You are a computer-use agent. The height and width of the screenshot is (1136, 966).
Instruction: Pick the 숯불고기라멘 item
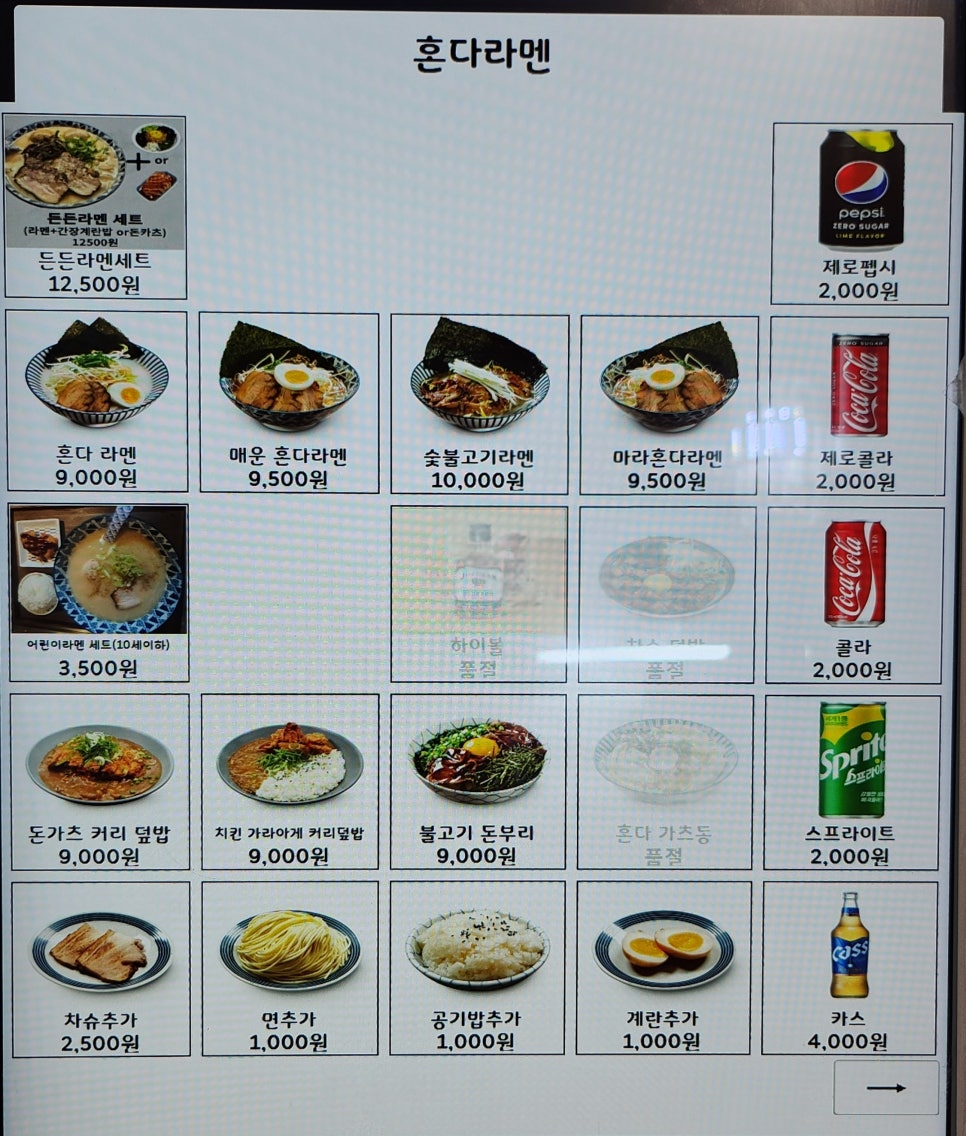[479, 402]
